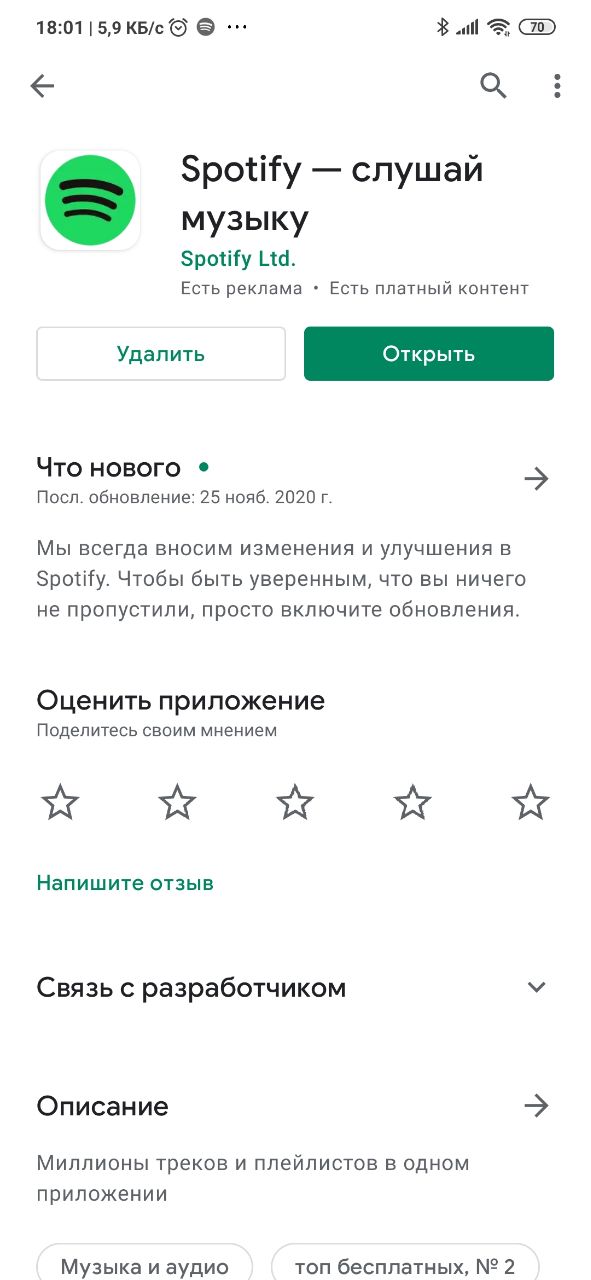591x1280 pixels.
Task: Open the Что нового details arrow
Action: [537, 479]
